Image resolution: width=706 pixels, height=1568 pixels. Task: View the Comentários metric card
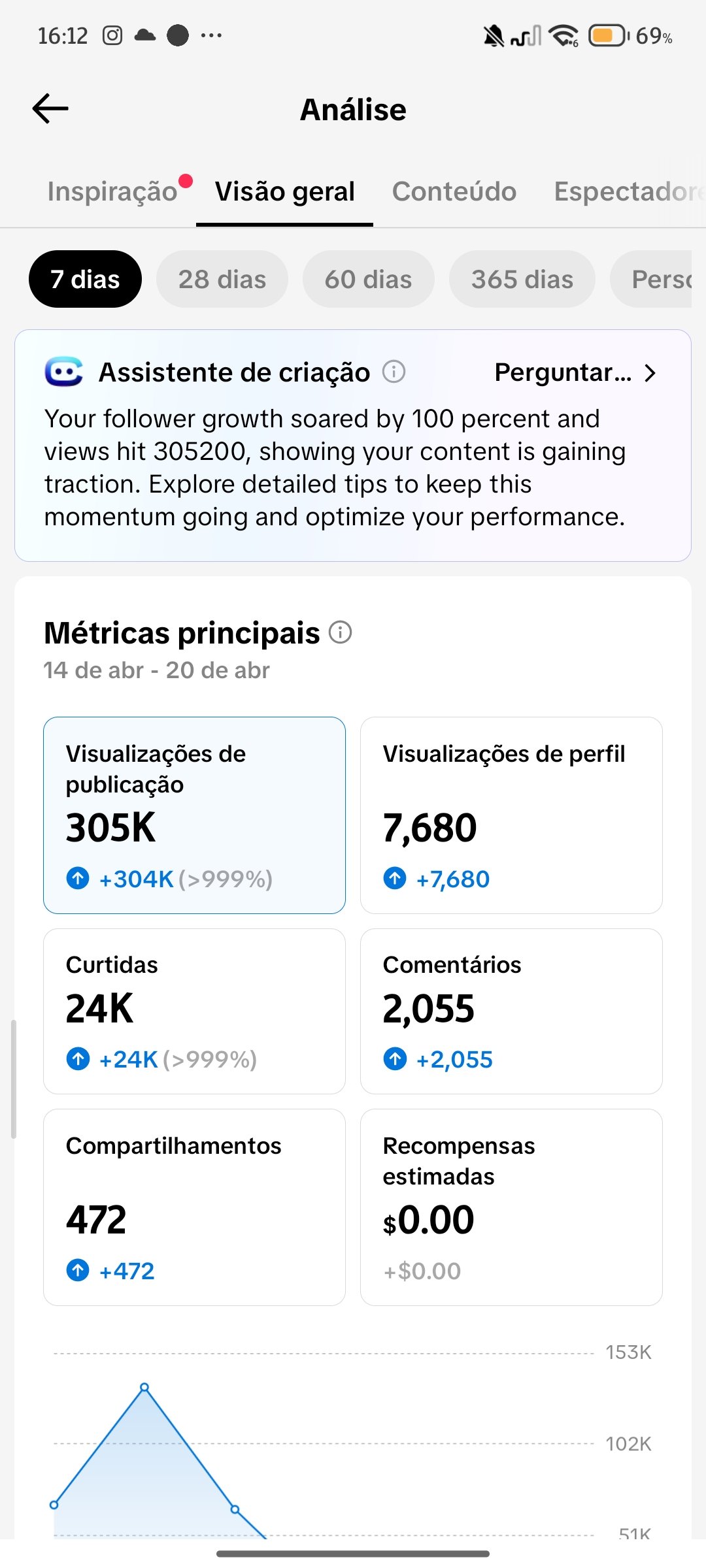[511, 1011]
